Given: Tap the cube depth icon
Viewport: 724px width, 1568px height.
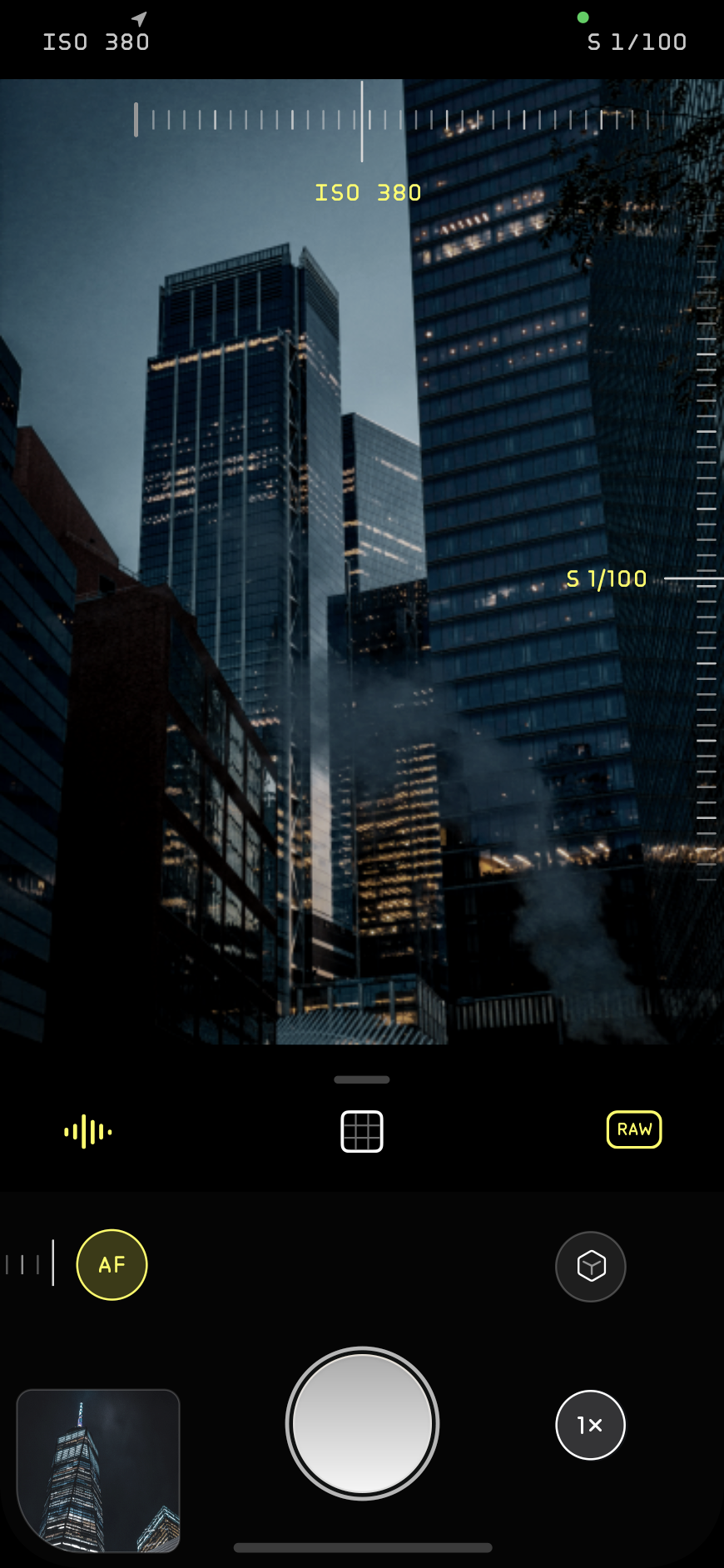Looking at the screenshot, I should click(591, 1267).
